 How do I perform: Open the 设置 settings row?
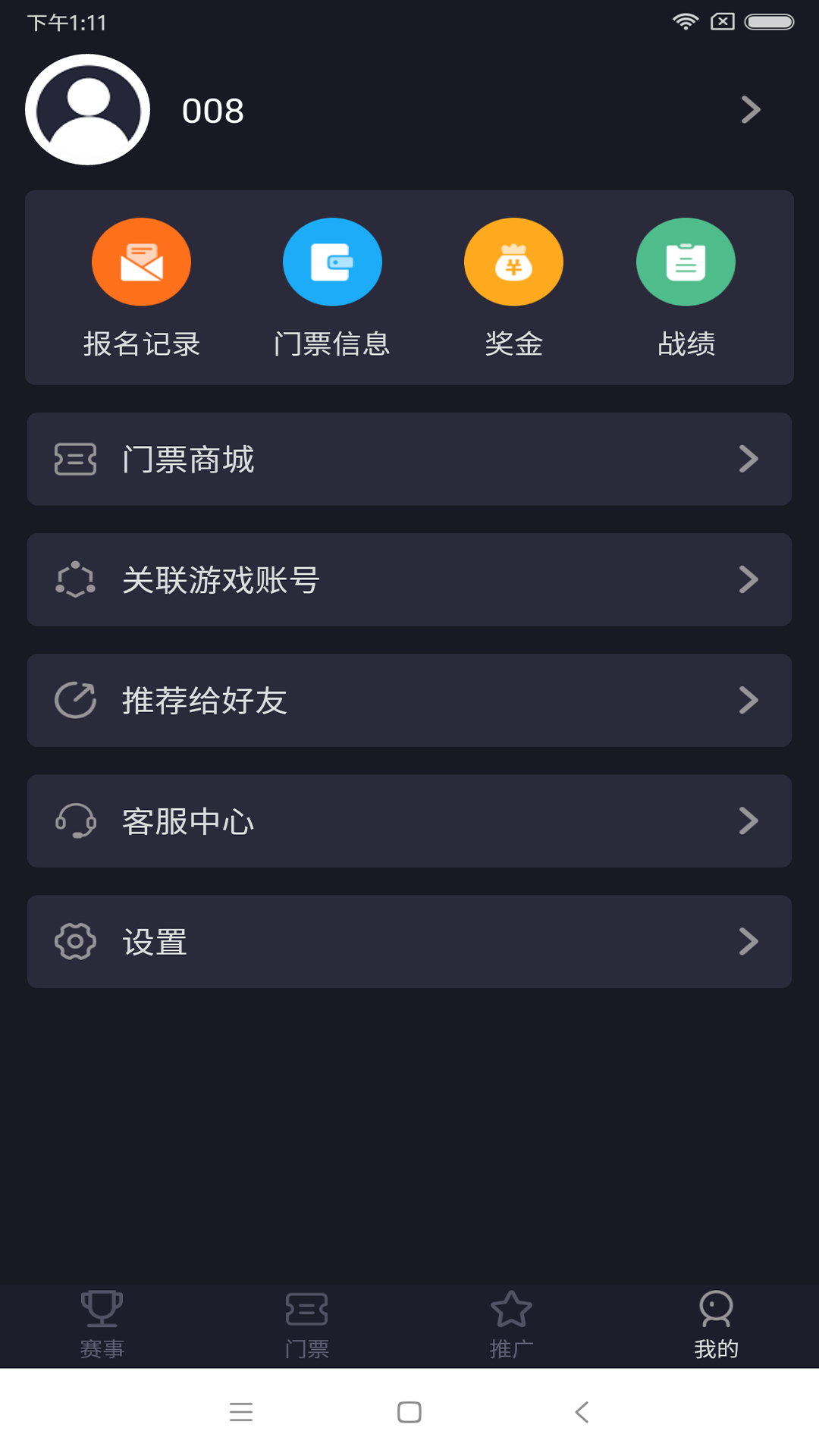point(409,941)
